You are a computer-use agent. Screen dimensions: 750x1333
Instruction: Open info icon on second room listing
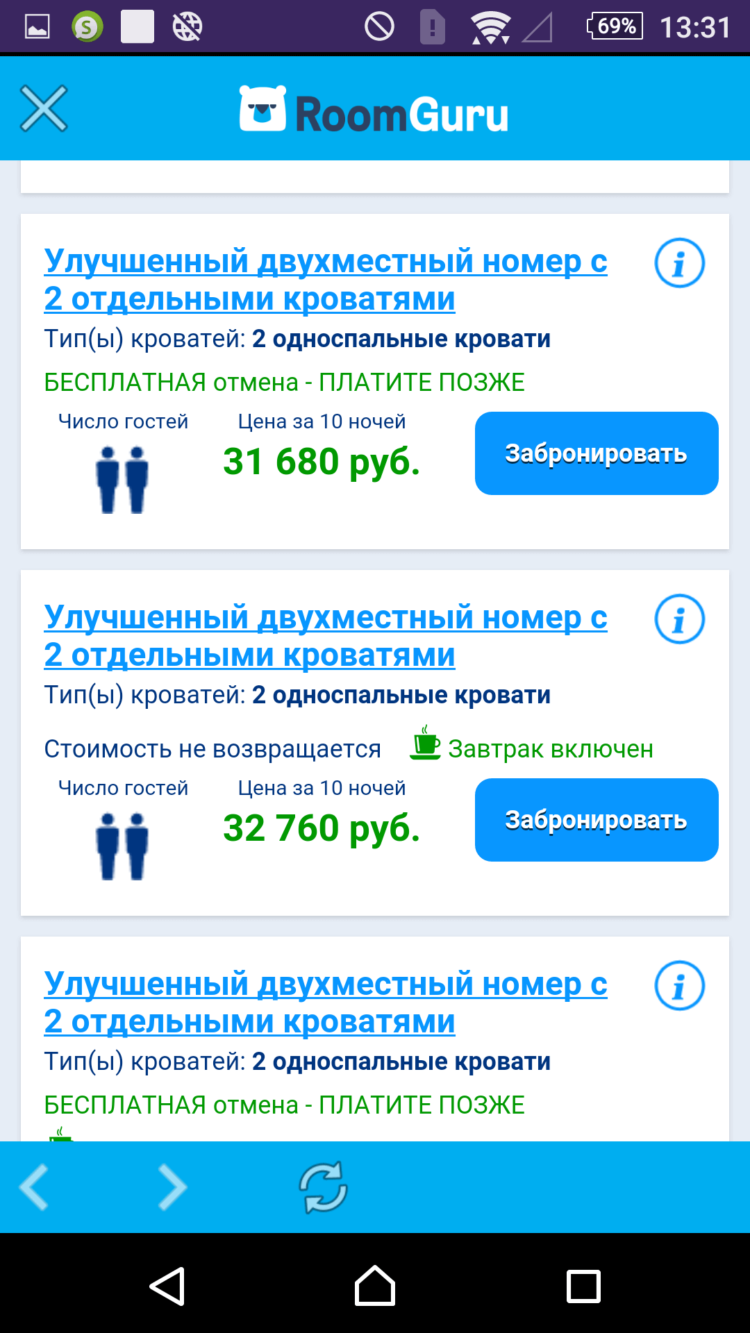tap(679, 618)
